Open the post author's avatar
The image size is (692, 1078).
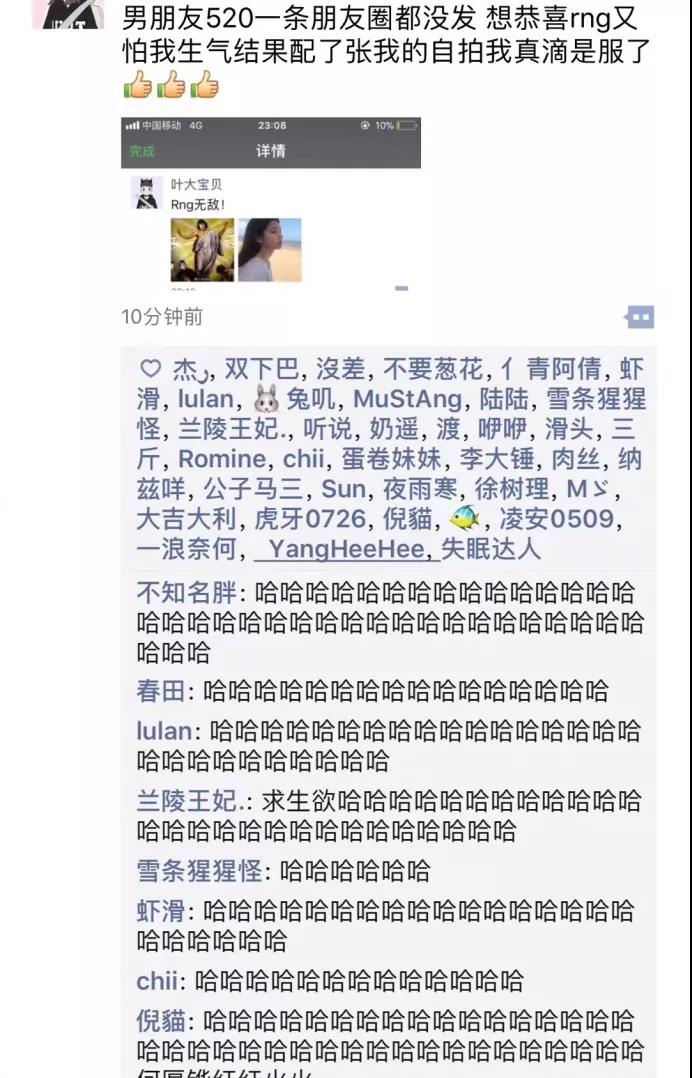point(68,12)
